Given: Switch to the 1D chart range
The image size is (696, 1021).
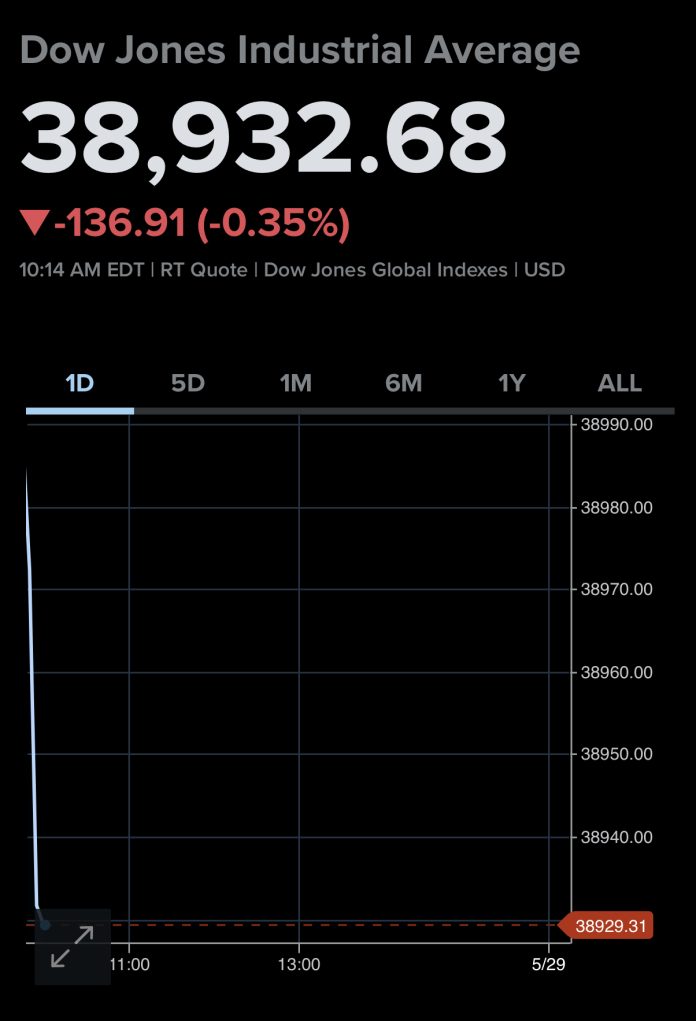Looking at the screenshot, I should (79, 383).
